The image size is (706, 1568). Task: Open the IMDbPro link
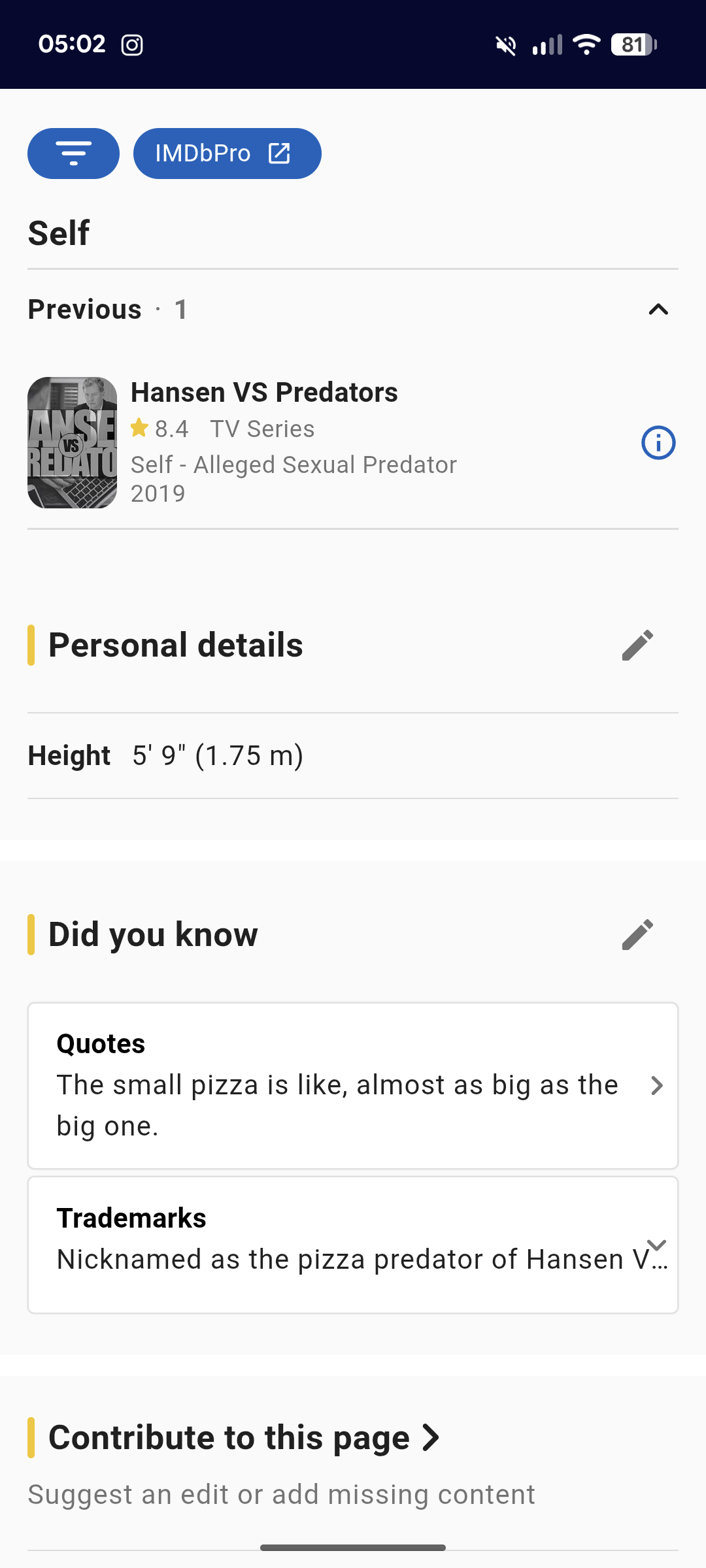[227, 154]
